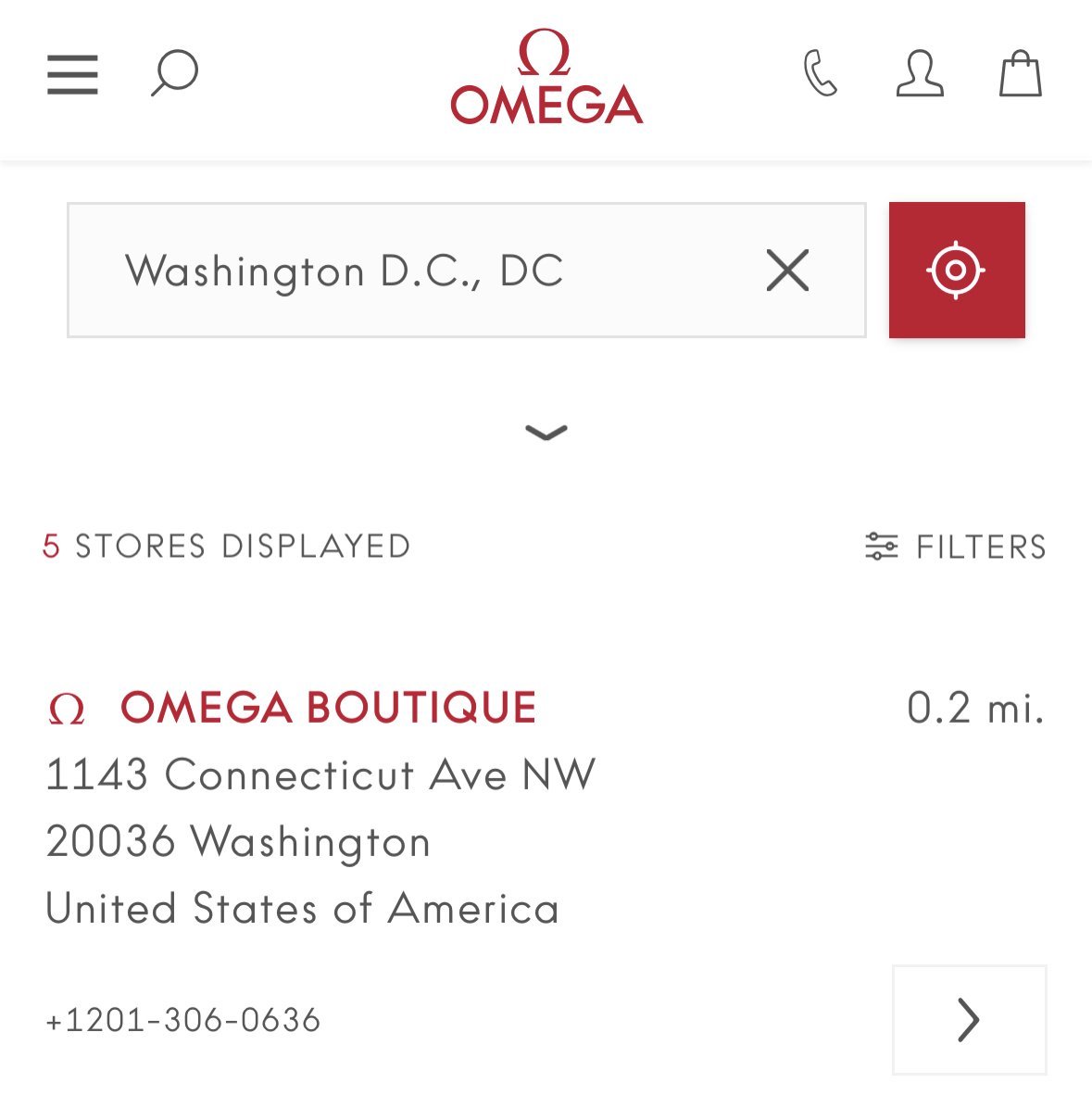This screenshot has height=1108, width=1092.
Task: View the shopping bag
Action: 1020,74
